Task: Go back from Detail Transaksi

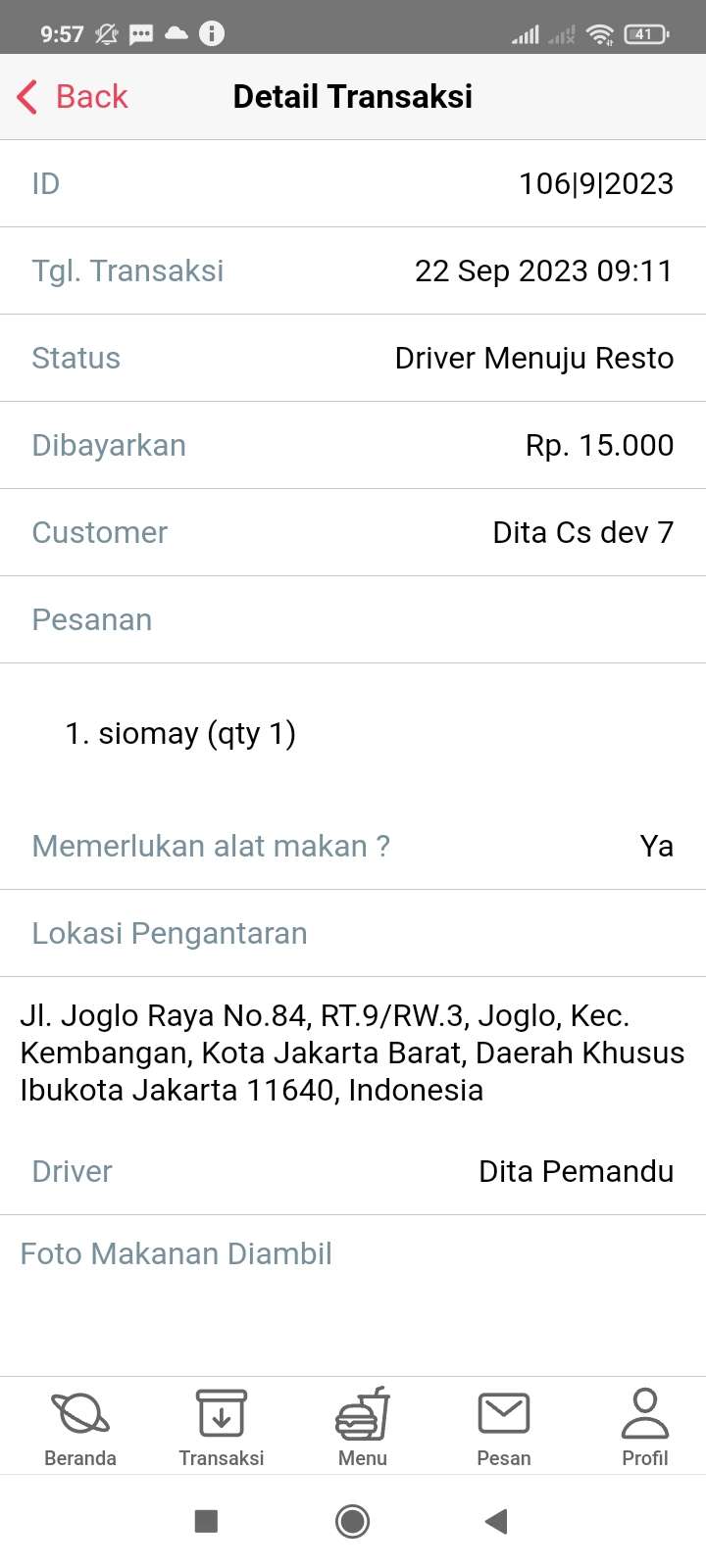Action: 74,97
